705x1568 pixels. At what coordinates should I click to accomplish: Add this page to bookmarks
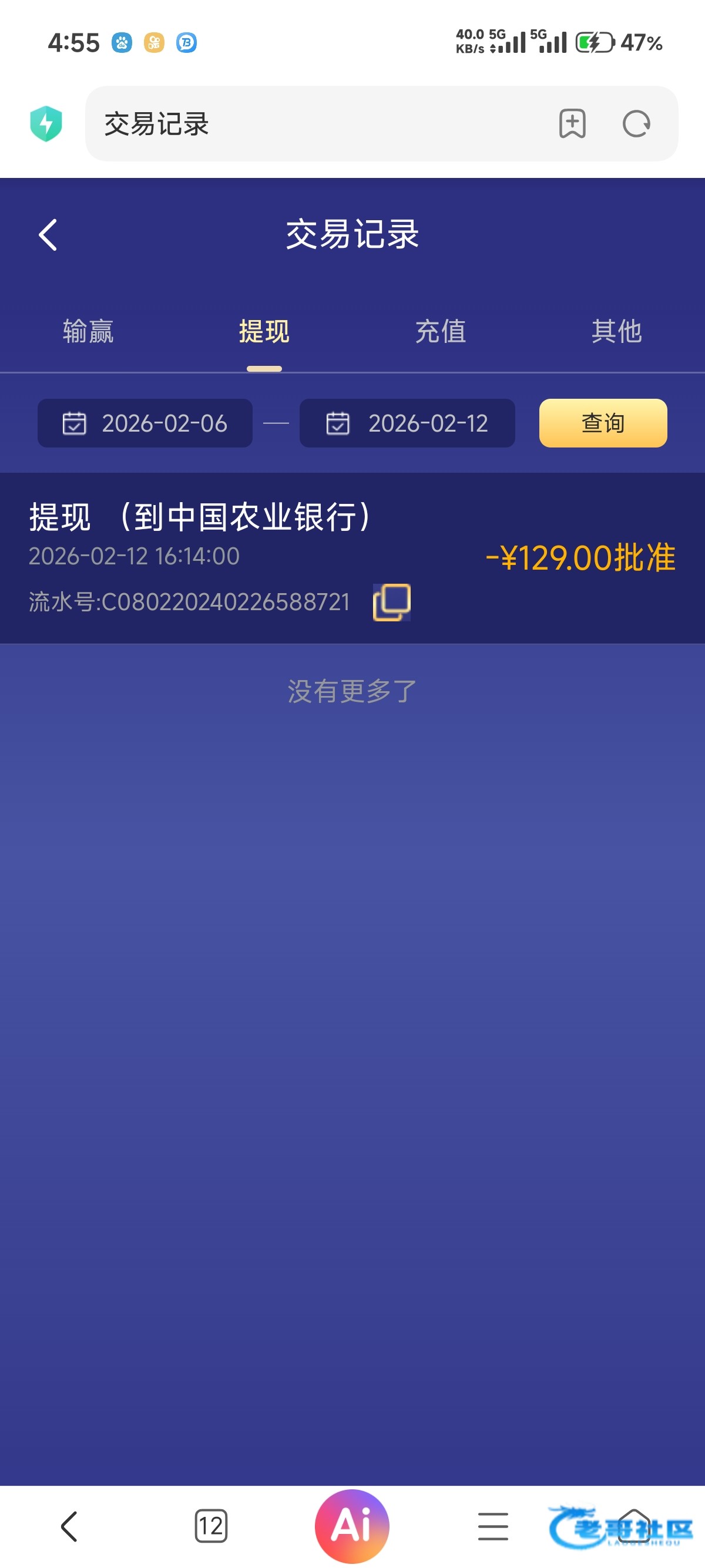coord(572,124)
